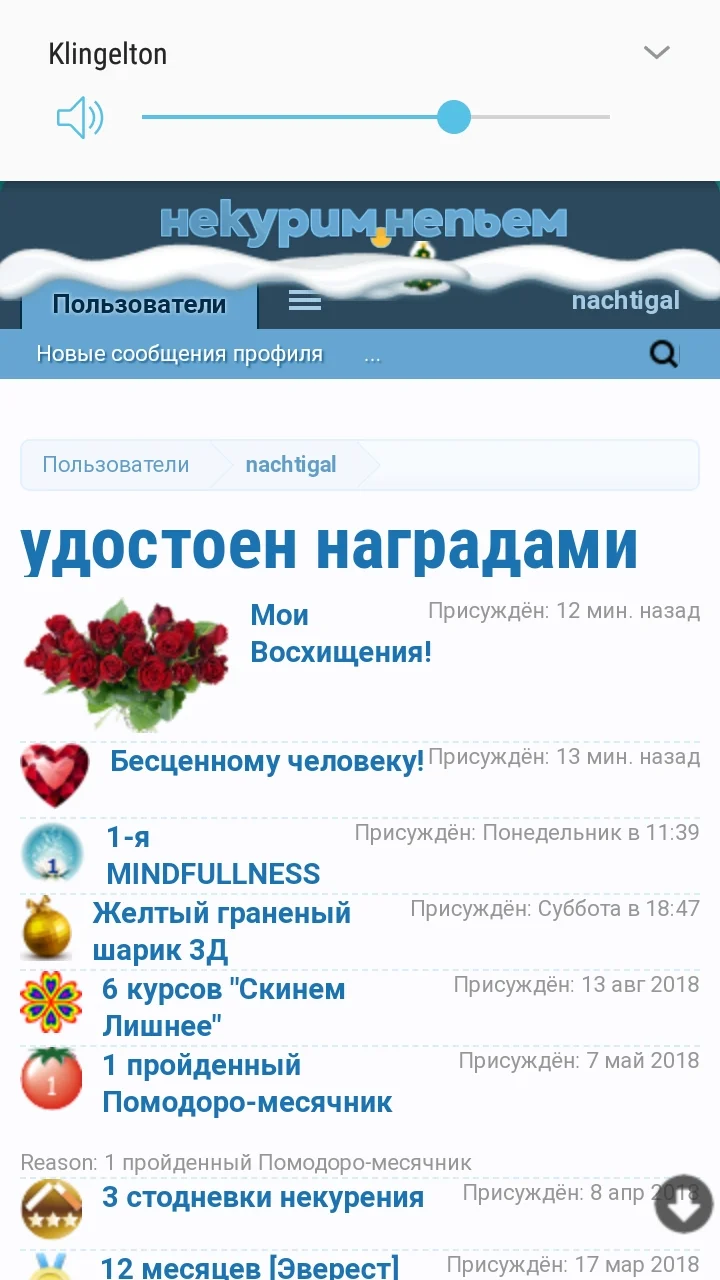
Task: Mute the speaker icon in the Klingelton panel
Action: 80,117
